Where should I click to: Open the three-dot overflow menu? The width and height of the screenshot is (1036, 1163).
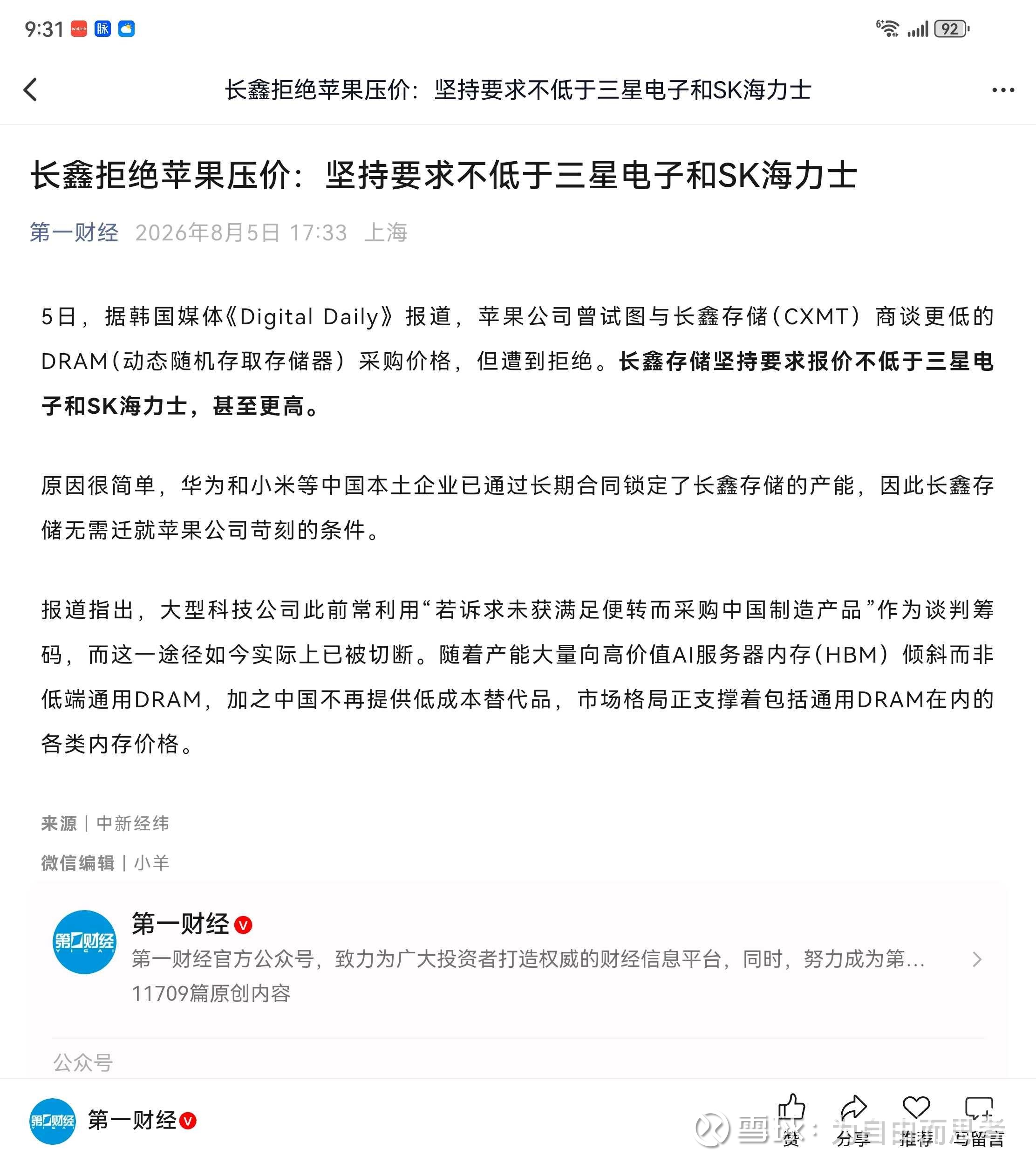click(1003, 90)
